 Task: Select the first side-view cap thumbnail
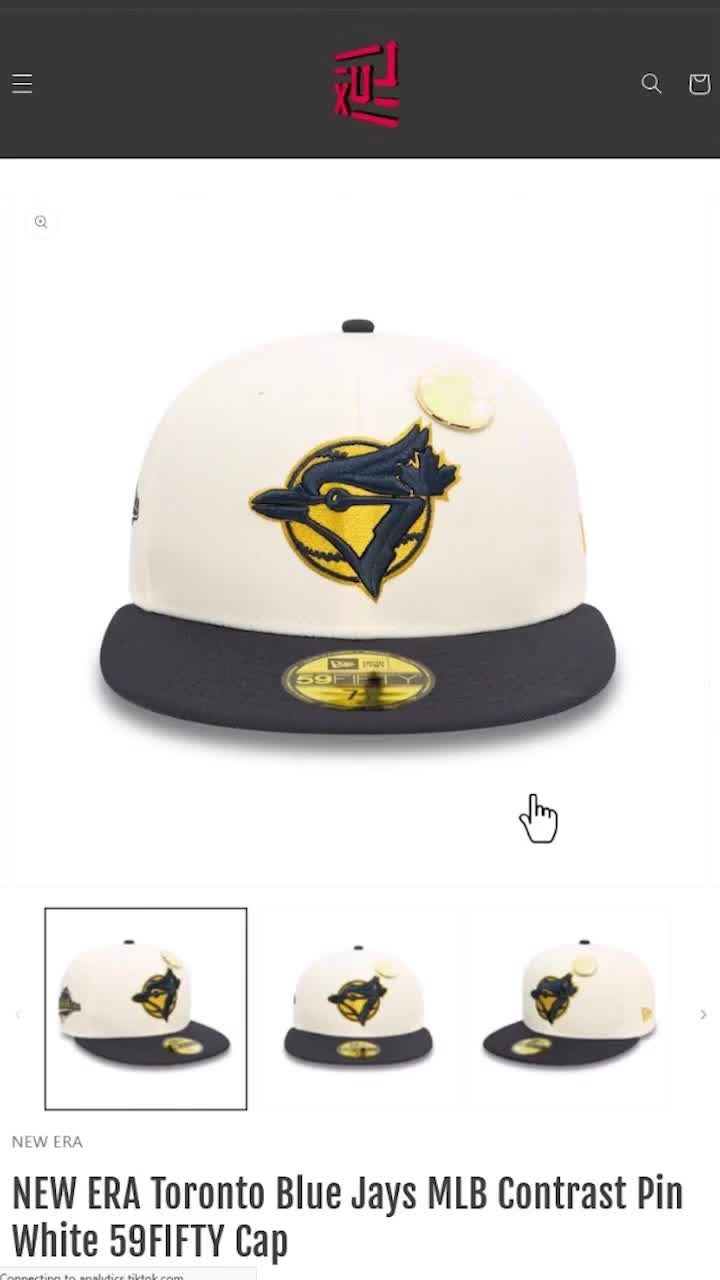(146, 1008)
